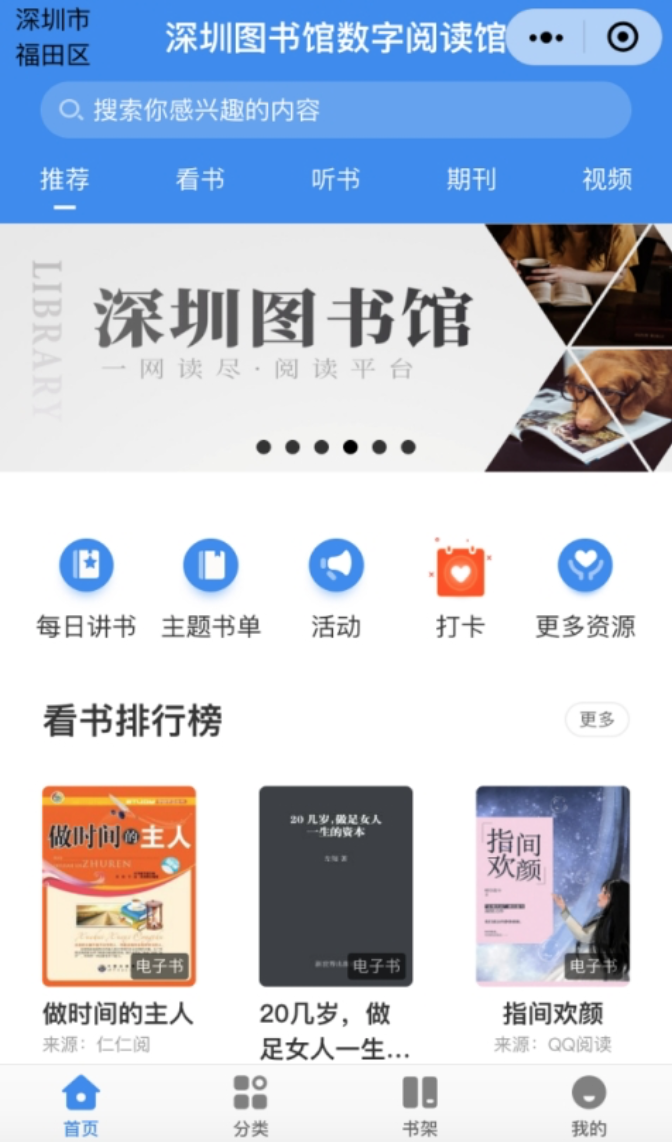Go to the 视频 top tab
This screenshot has width=672, height=1142.
(x=607, y=180)
